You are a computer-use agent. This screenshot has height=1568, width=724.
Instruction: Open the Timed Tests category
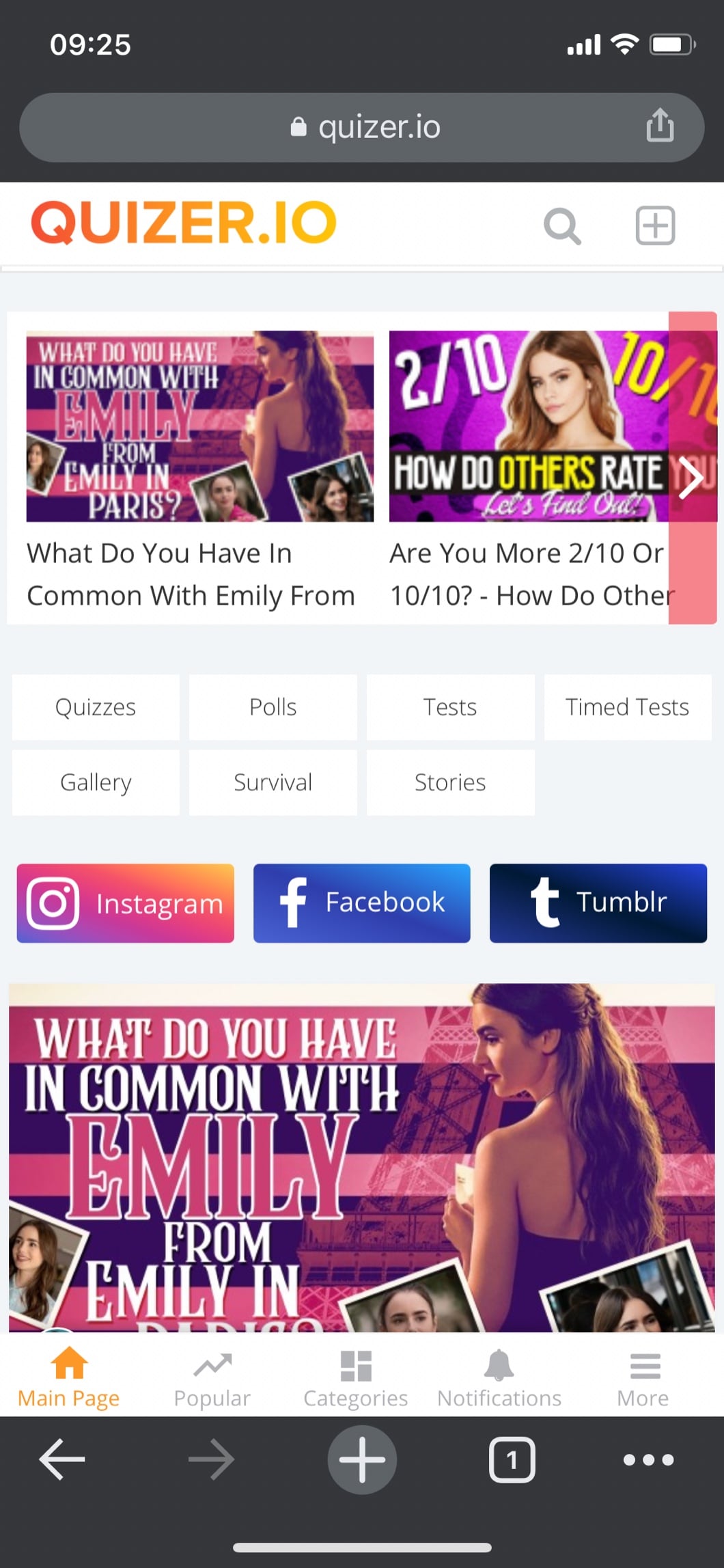pos(627,707)
